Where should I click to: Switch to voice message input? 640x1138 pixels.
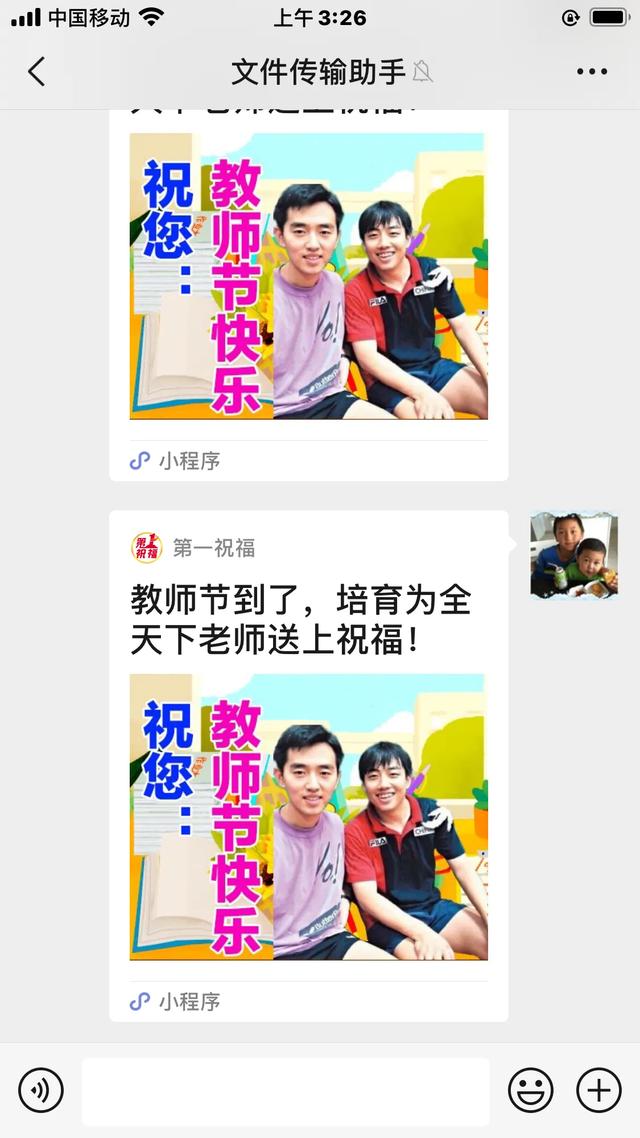[41, 1090]
